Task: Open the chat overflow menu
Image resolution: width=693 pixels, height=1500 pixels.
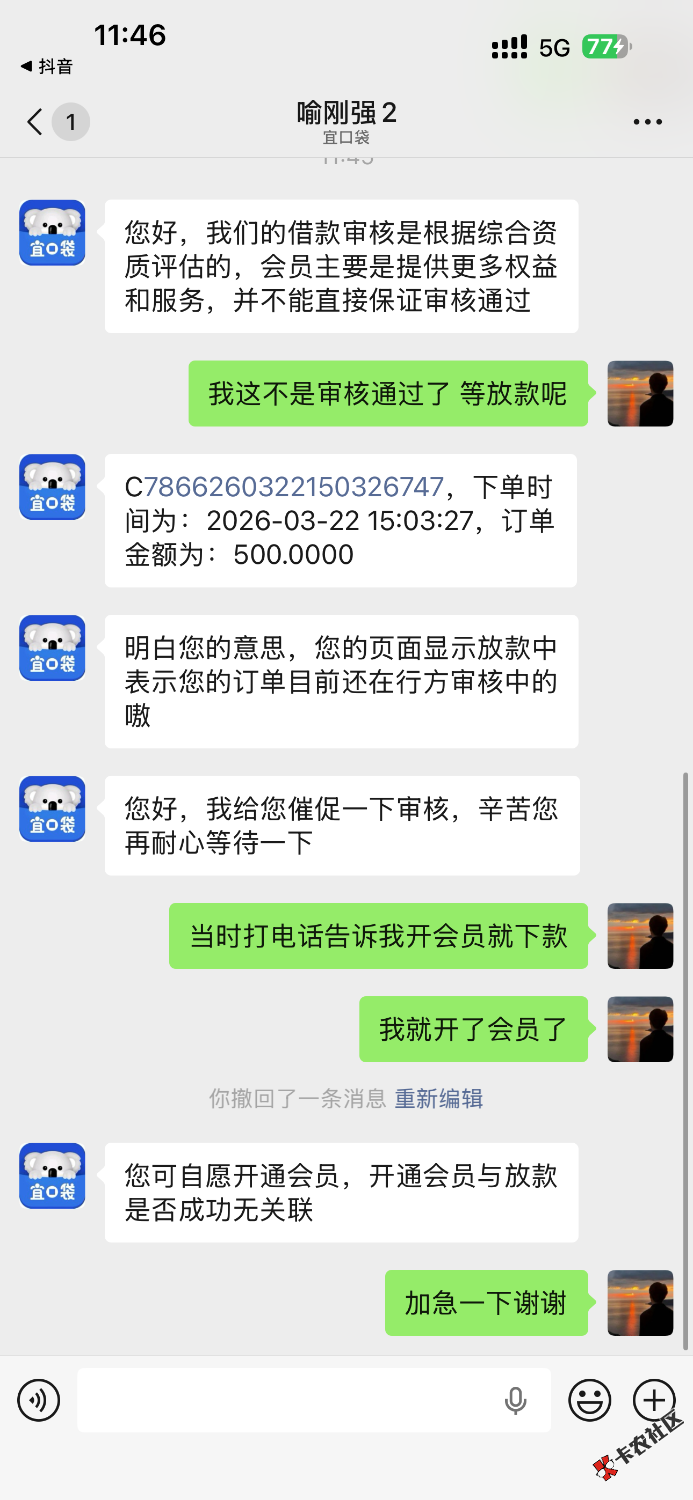Action: (648, 122)
